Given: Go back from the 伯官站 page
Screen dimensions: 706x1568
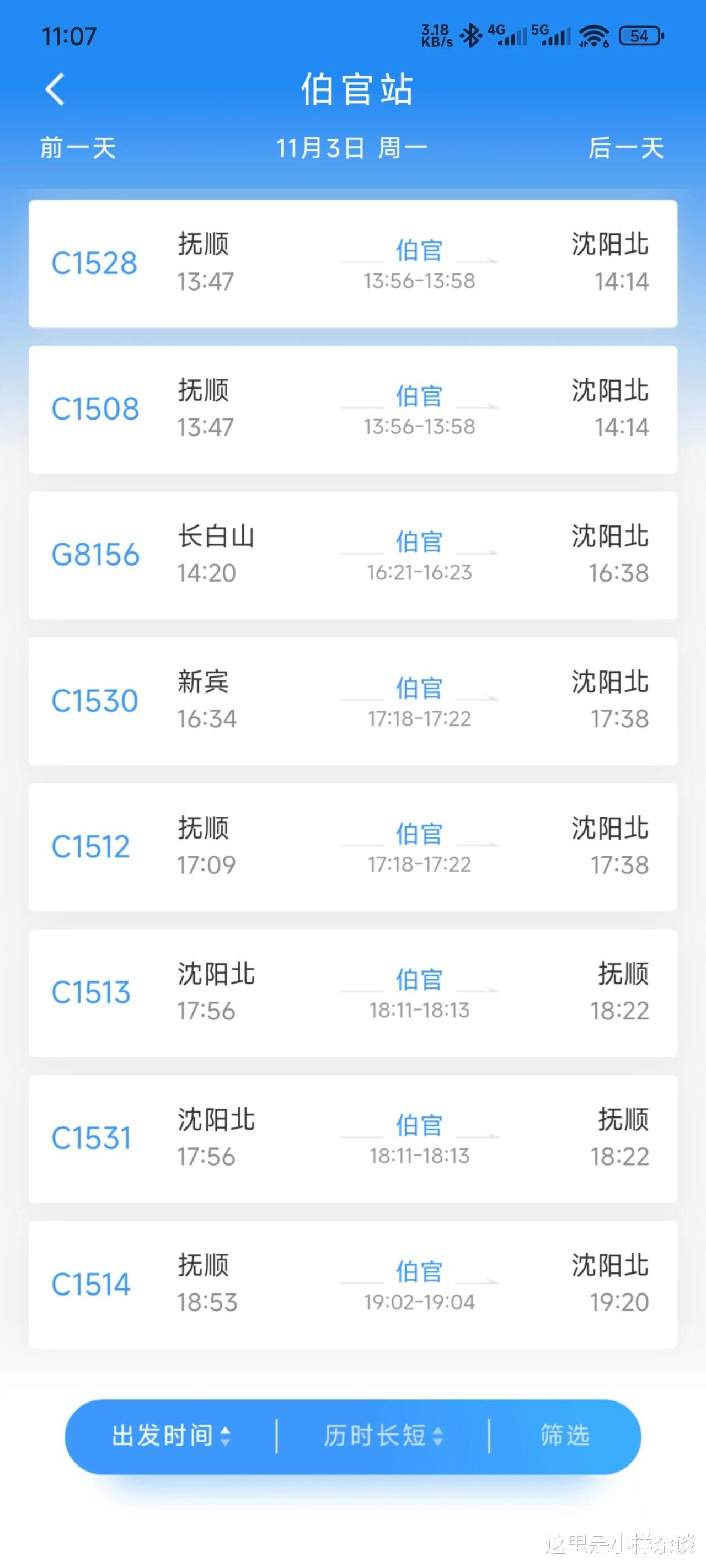Looking at the screenshot, I should (x=55, y=89).
